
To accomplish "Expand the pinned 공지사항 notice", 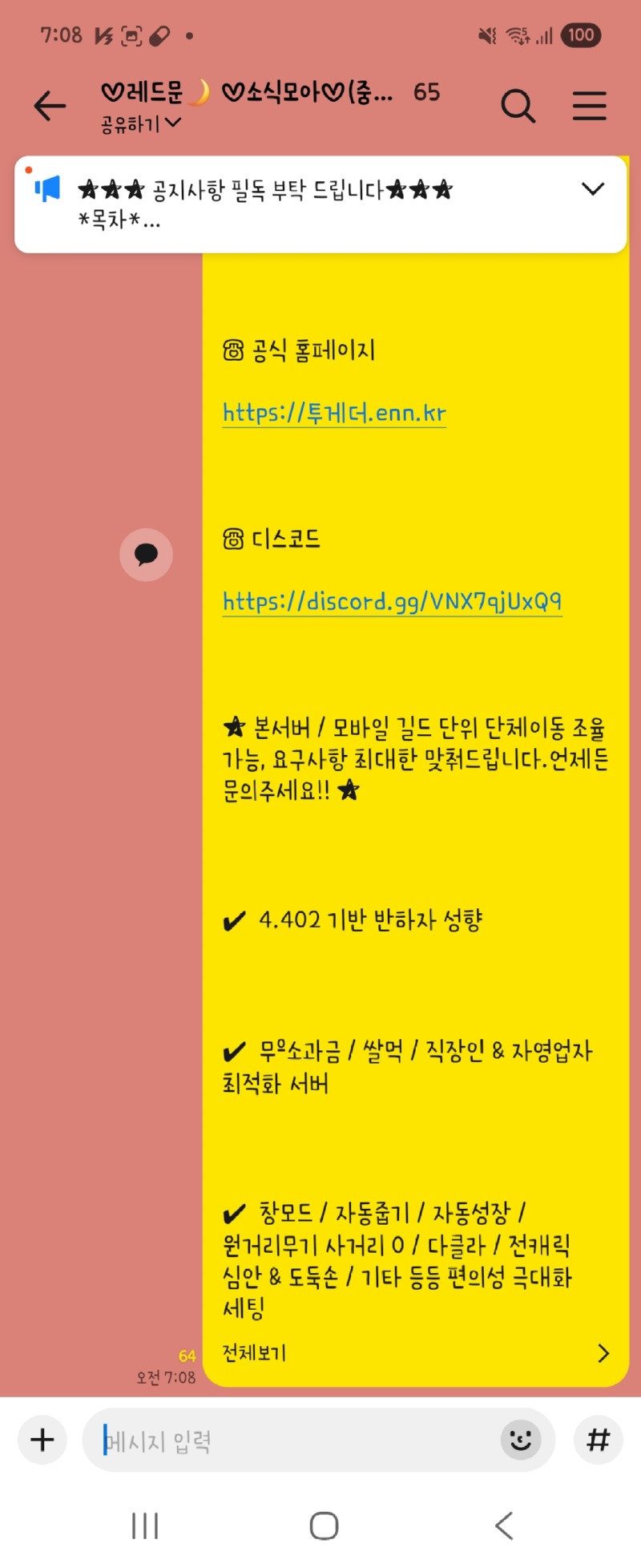I will pyautogui.click(x=592, y=189).
